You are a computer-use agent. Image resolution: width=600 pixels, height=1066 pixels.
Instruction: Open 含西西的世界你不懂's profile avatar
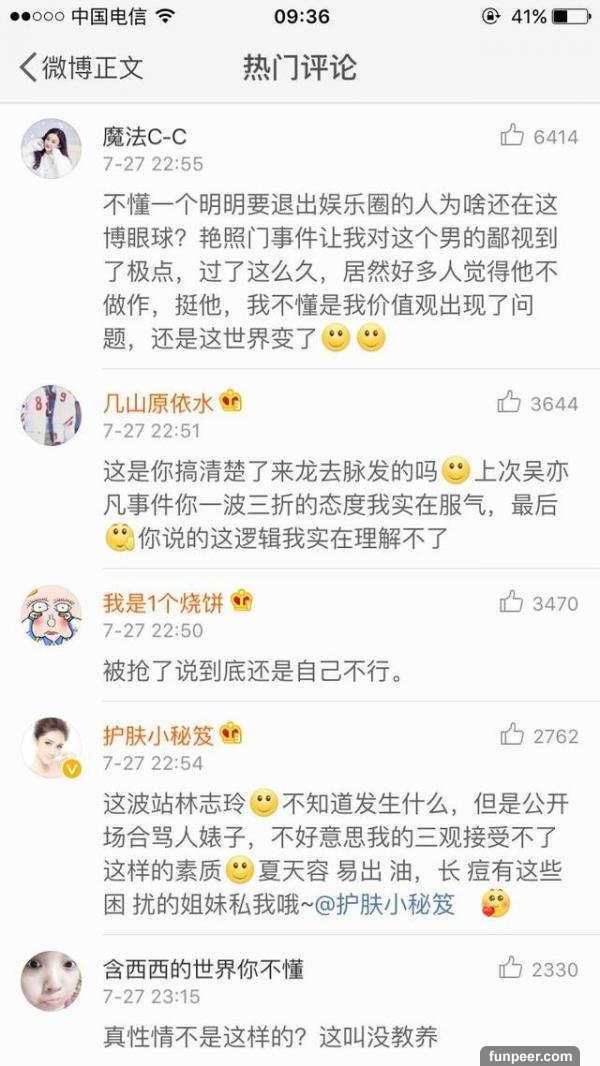tap(51, 980)
